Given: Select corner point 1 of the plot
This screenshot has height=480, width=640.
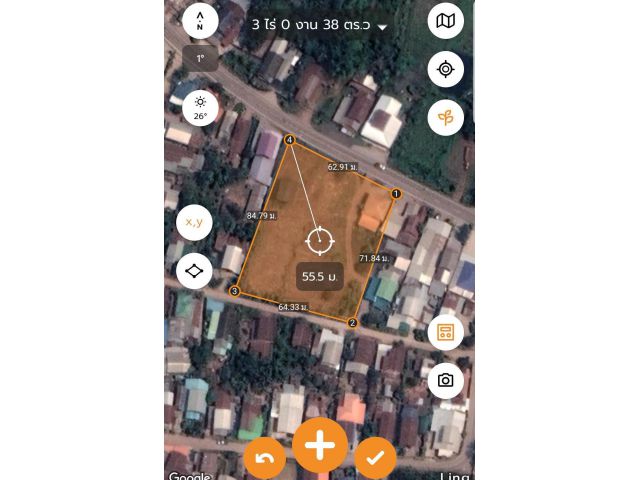Looking at the screenshot, I should click(x=396, y=194).
